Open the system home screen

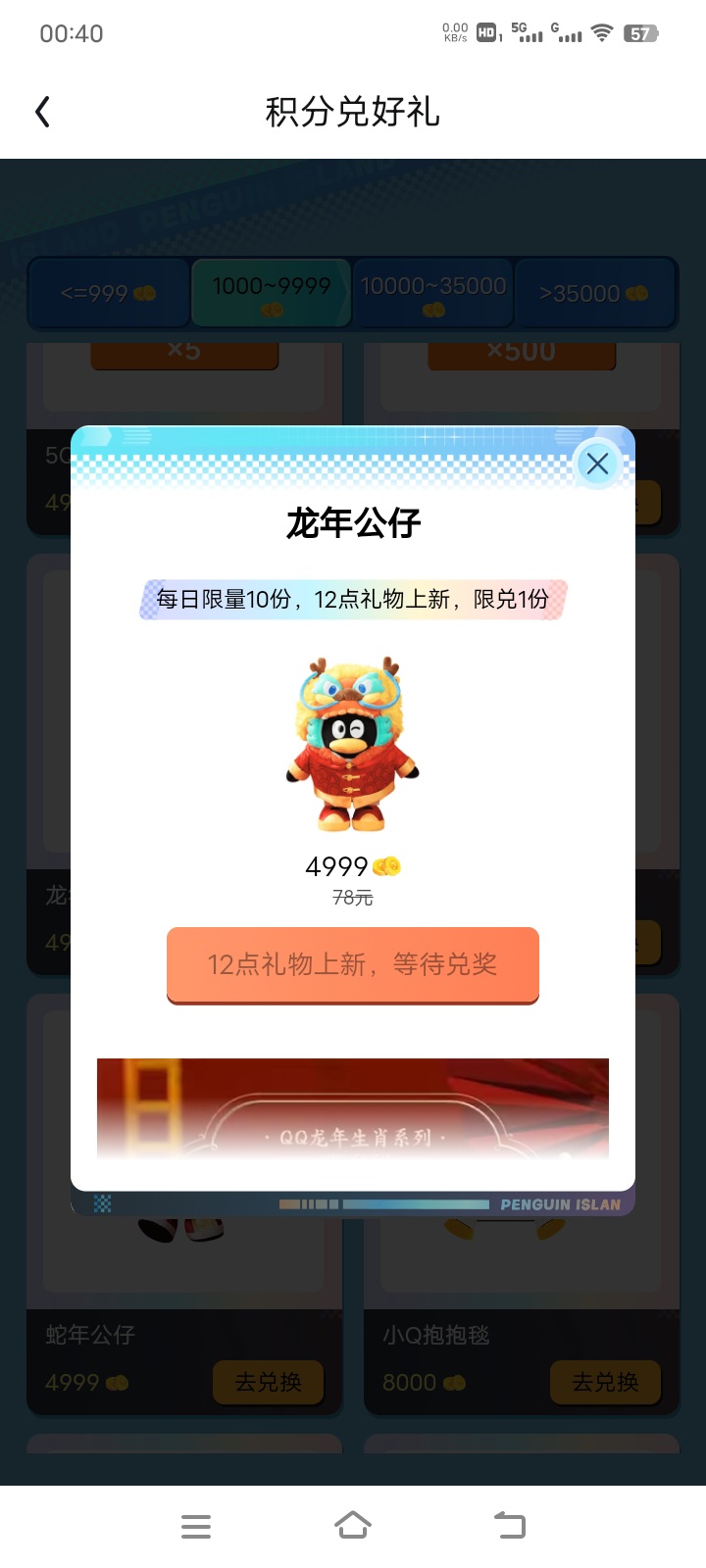[353, 1525]
